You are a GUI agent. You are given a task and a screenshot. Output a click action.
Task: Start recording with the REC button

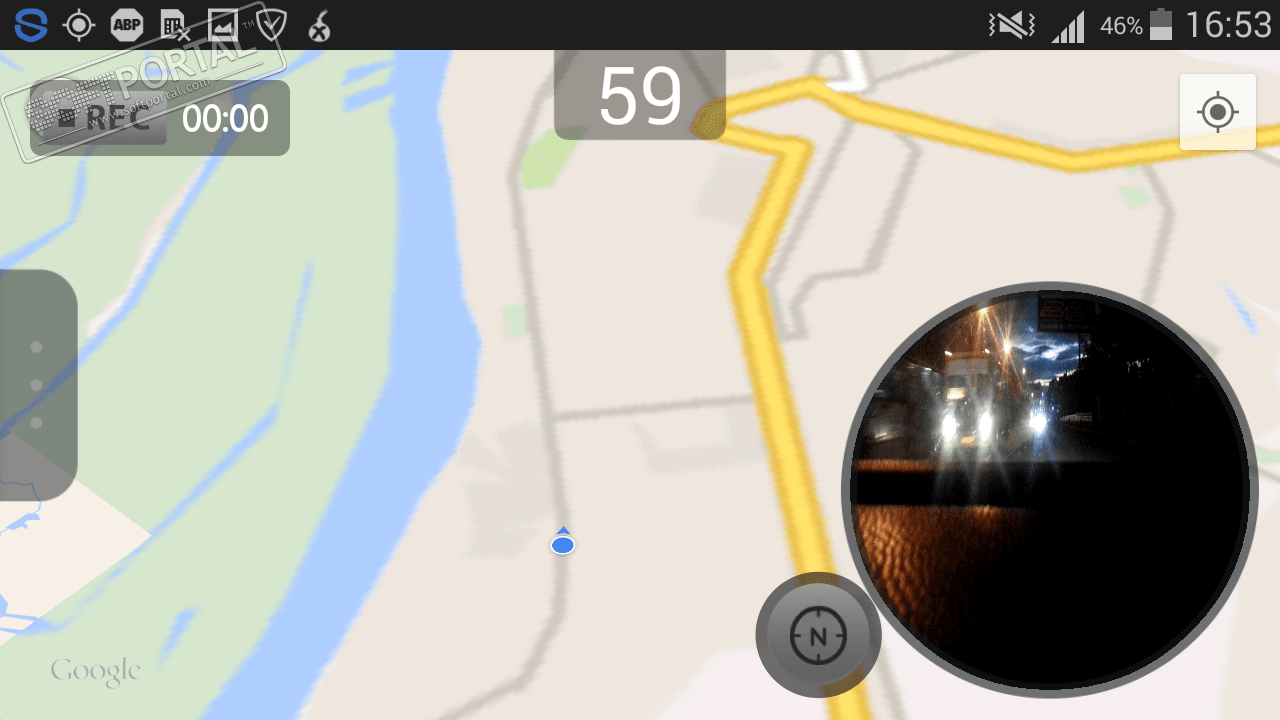tap(100, 119)
